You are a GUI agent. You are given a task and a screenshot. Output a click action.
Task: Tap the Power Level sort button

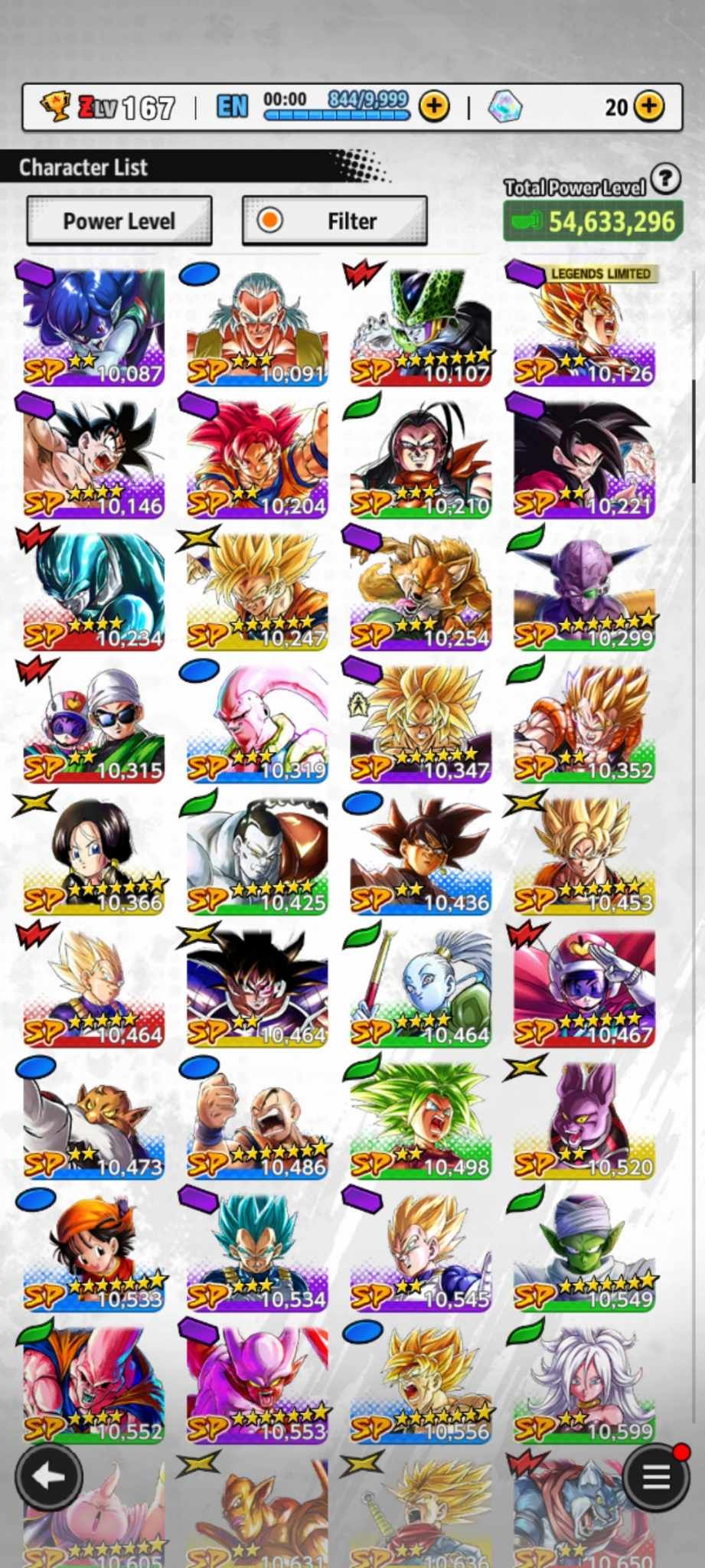[119, 221]
